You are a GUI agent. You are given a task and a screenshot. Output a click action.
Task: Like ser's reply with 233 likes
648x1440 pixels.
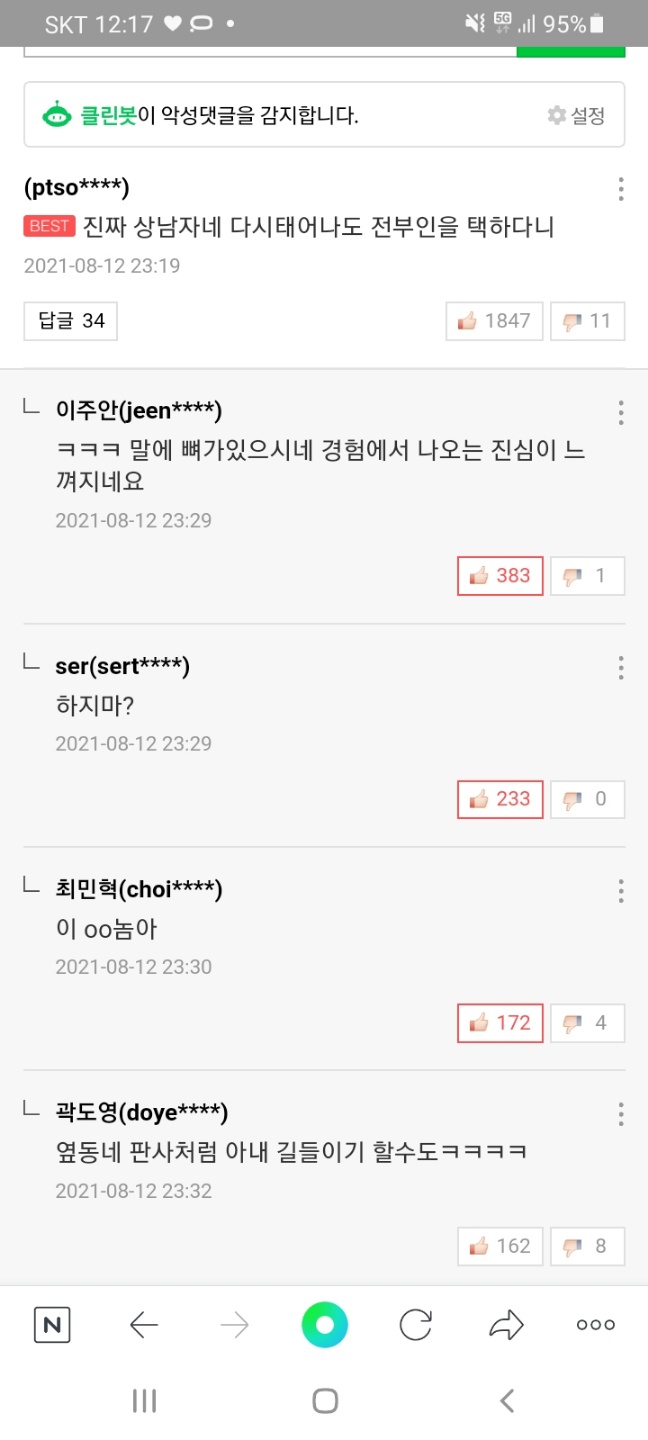pyautogui.click(x=500, y=799)
